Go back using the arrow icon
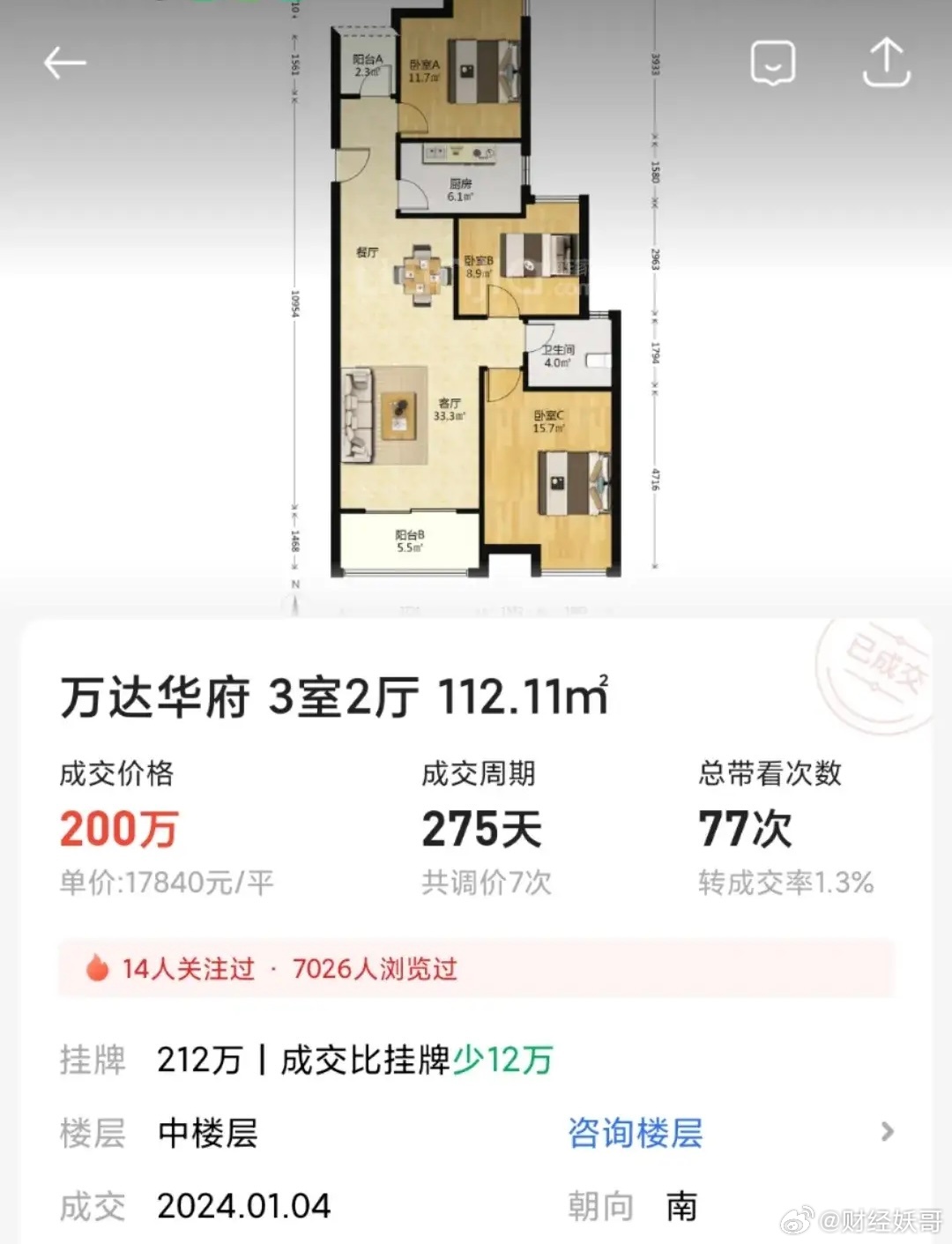 coord(65,63)
